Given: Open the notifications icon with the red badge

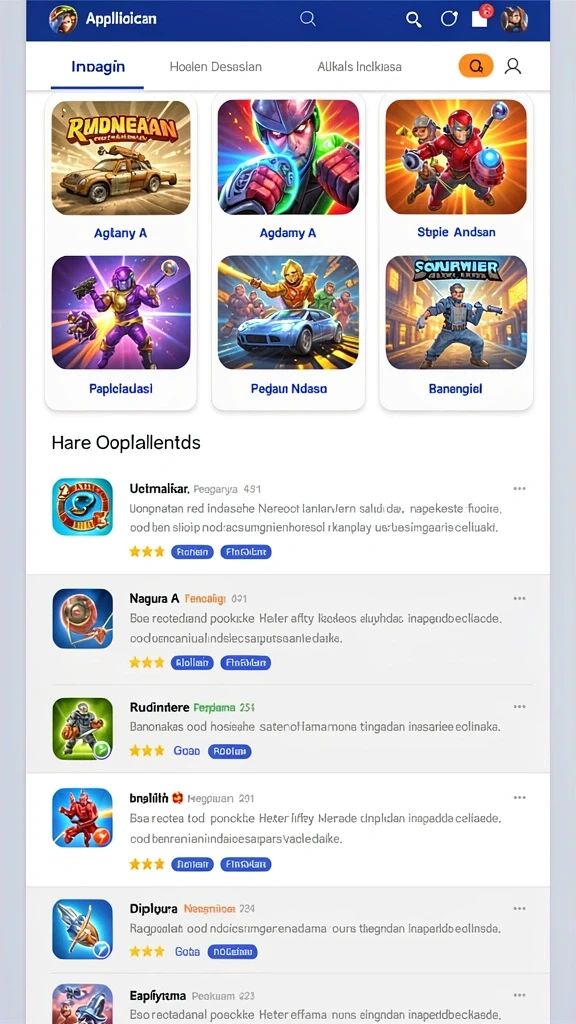Looking at the screenshot, I should tap(481, 18).
